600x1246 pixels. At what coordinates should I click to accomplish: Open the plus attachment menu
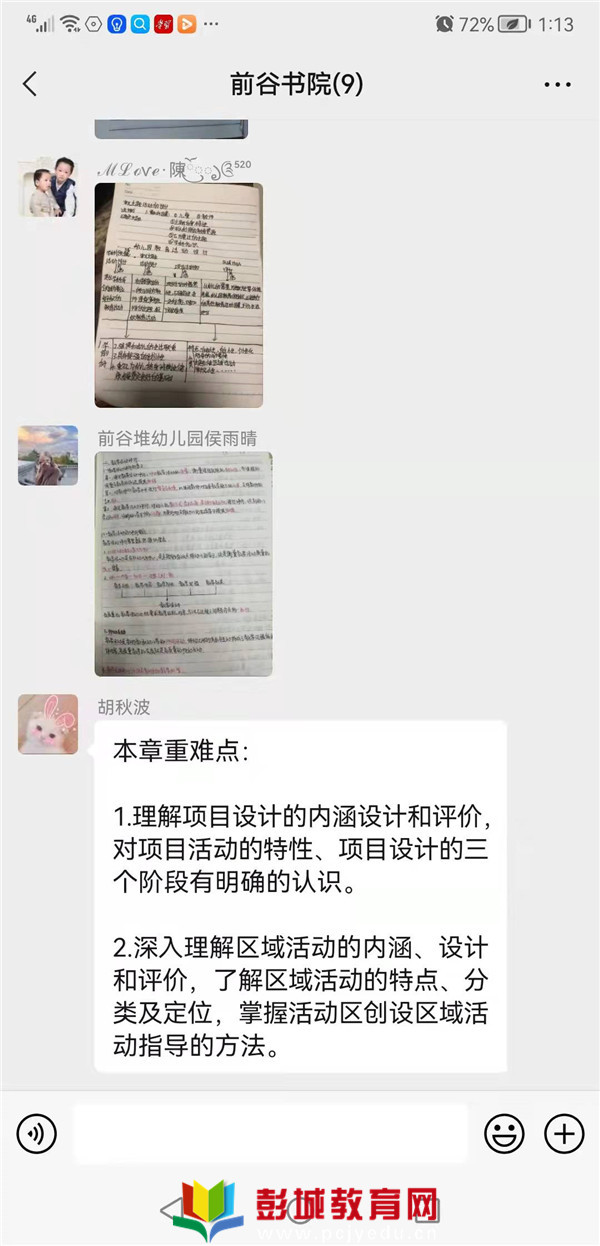[x=563, y=1133]
